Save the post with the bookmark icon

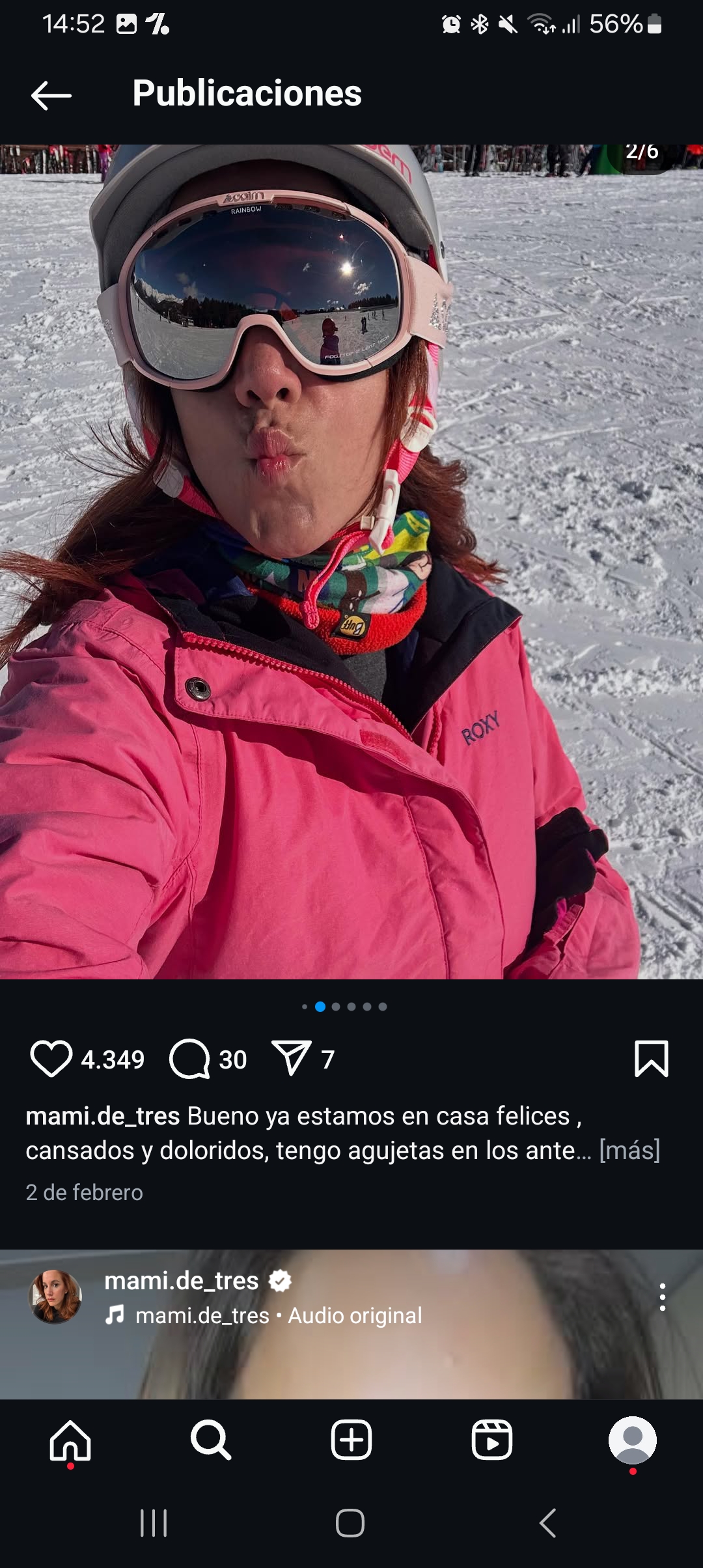click(651, 1059)
